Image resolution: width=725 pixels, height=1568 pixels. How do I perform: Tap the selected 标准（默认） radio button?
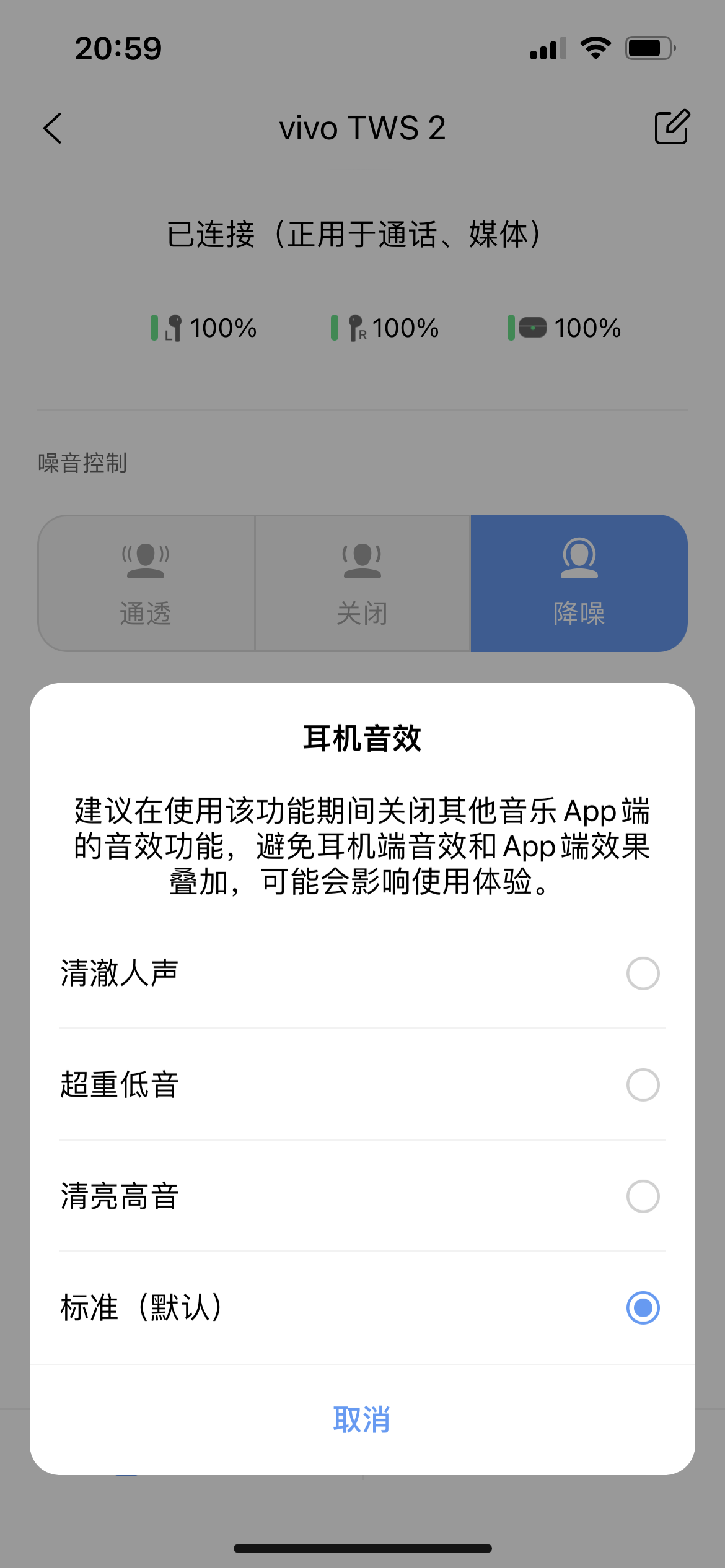pyautogui.click(x=643, y=1308)
